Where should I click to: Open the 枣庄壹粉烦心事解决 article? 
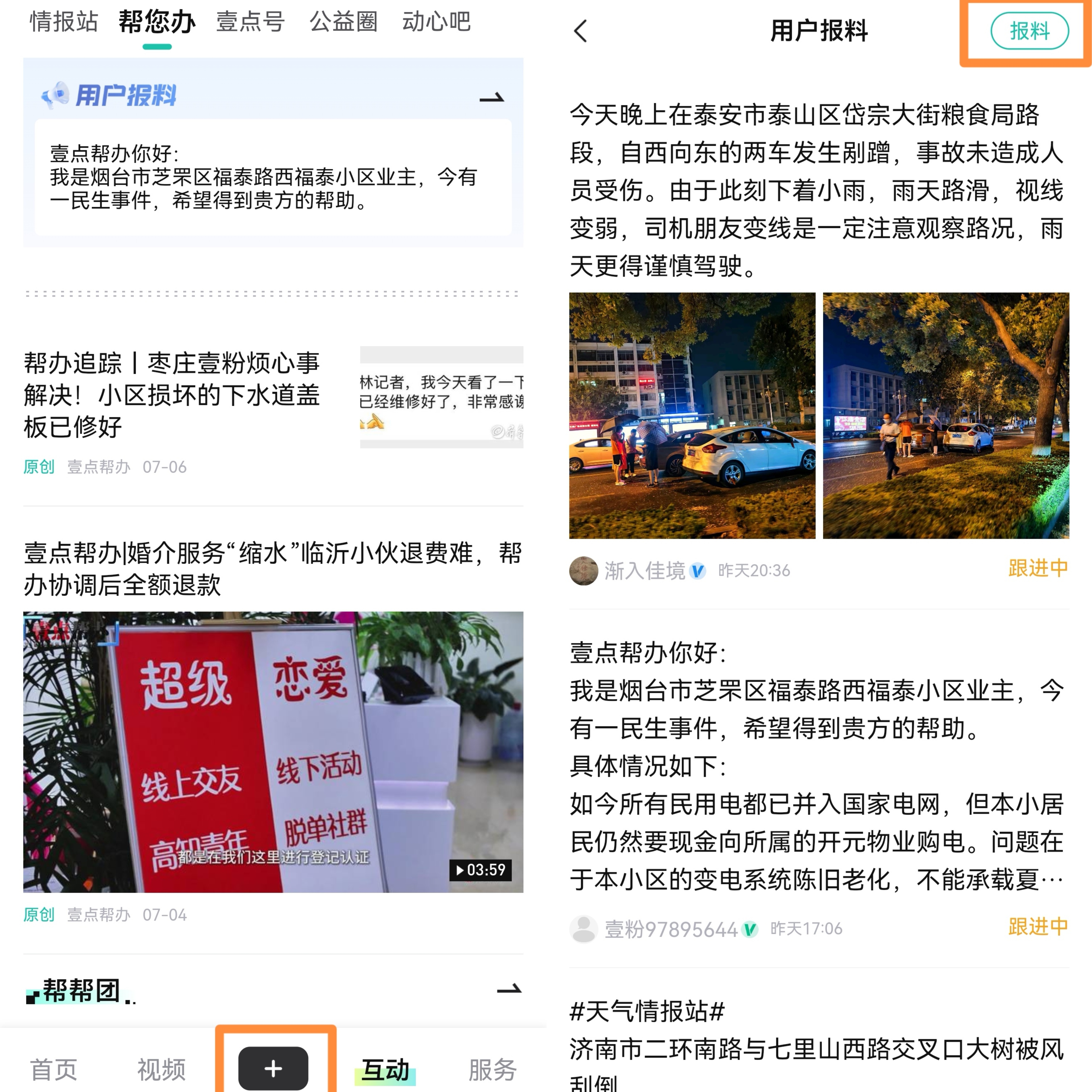click(x=172, y=395)
